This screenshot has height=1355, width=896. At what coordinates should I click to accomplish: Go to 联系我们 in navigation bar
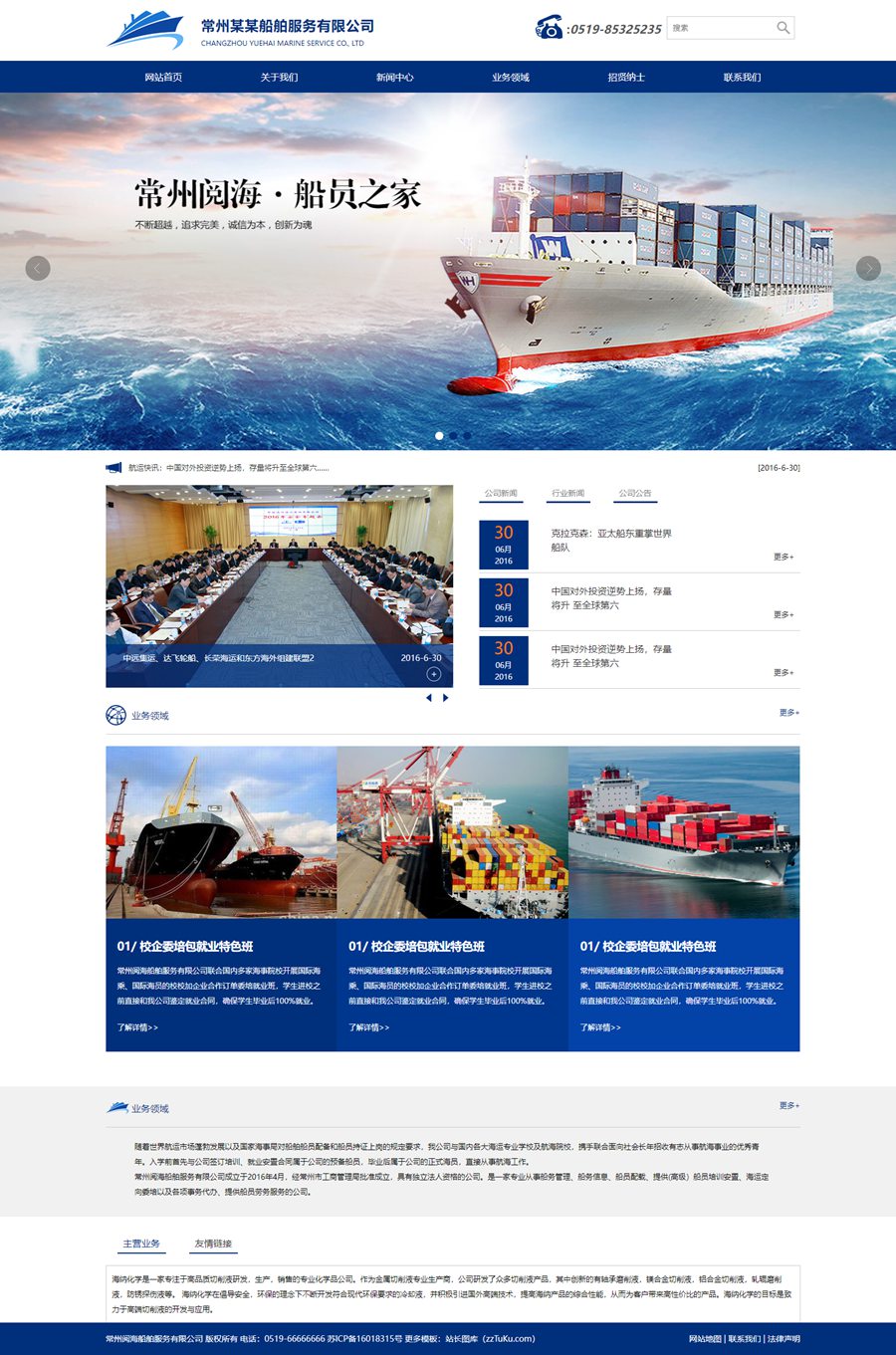click(x=742, y=77)
